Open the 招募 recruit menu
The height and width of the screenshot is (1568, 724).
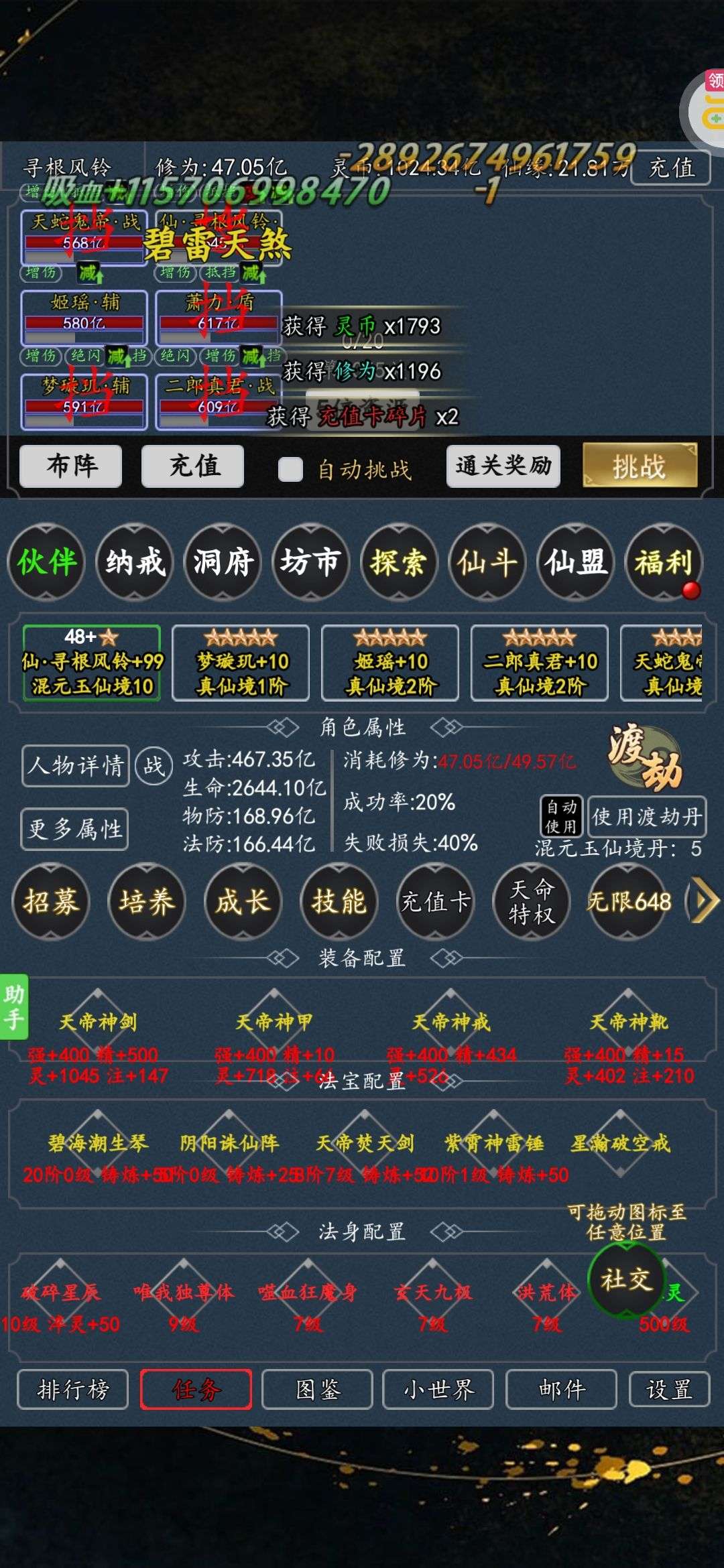coord(51,901)
